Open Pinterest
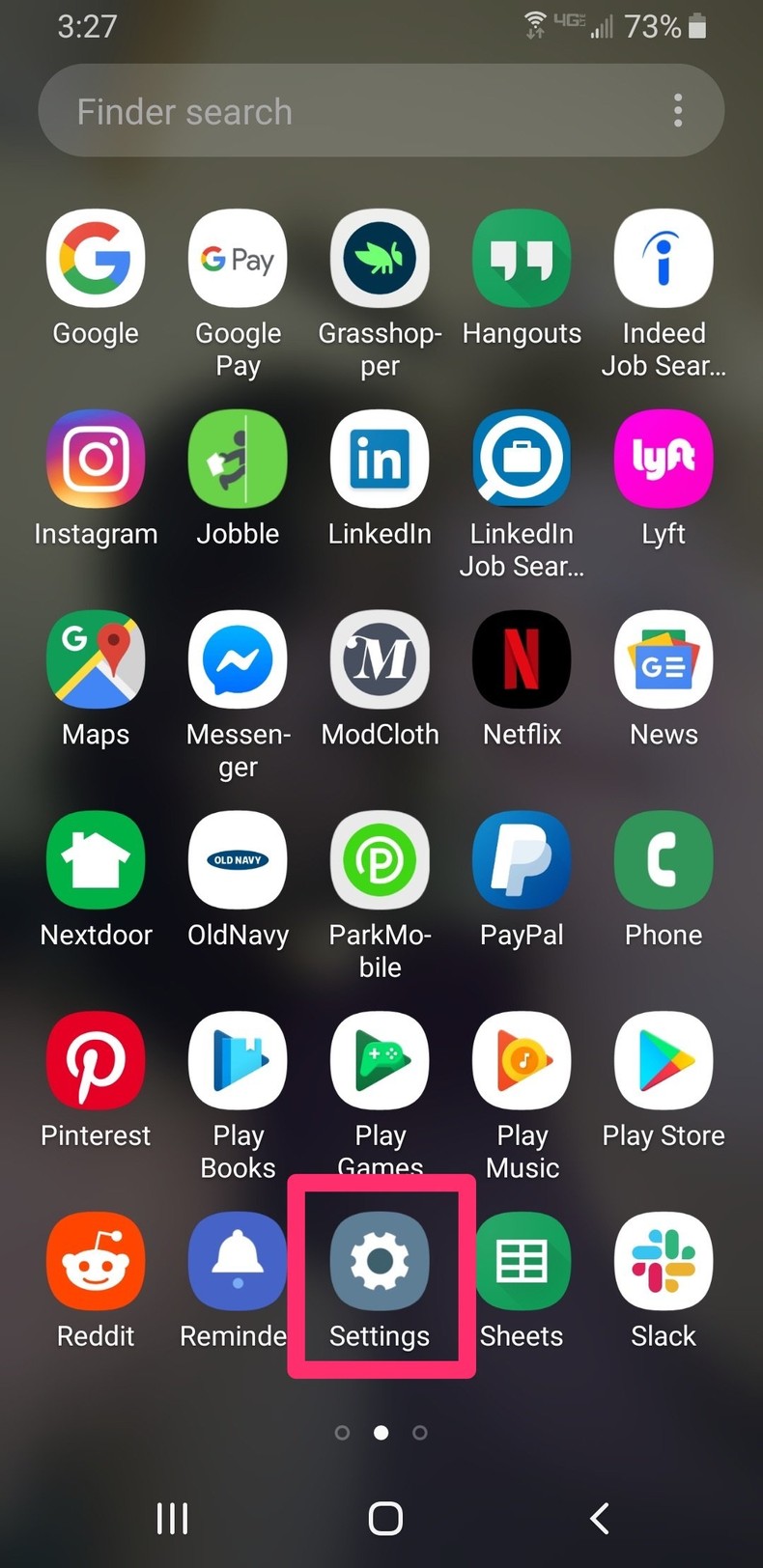 pyautogui.click(x=96, y=1061)
